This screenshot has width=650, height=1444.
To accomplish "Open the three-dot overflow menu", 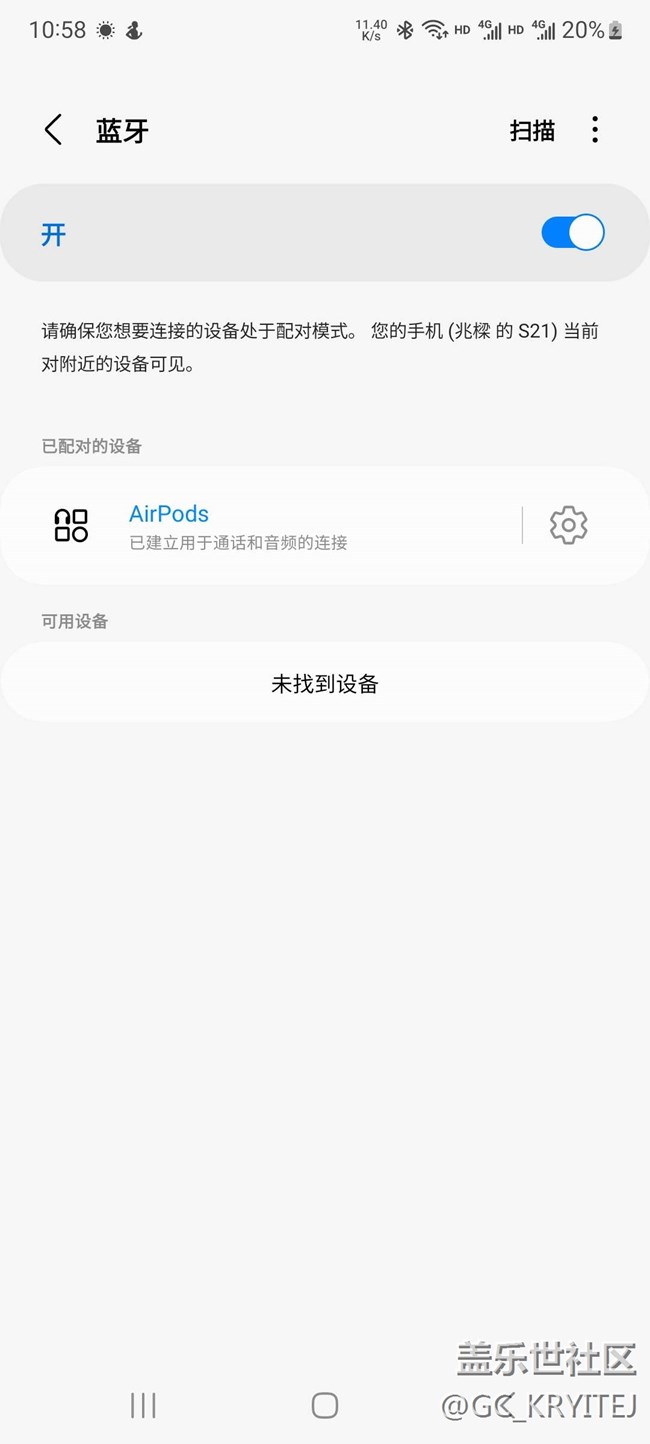I will tap(595, 130).
